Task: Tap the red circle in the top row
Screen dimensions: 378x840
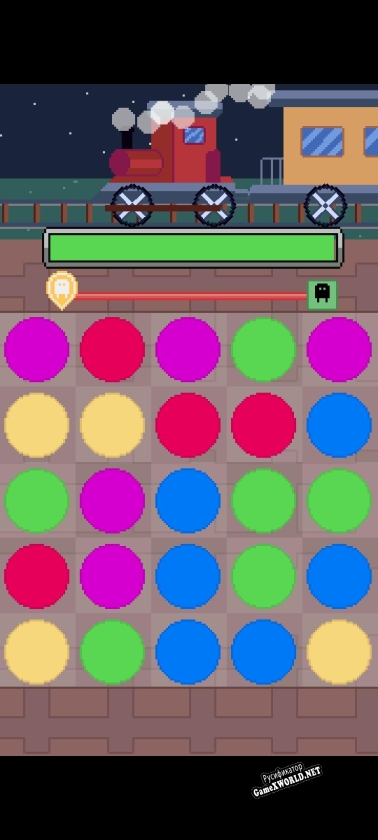Action: (112, 349)
